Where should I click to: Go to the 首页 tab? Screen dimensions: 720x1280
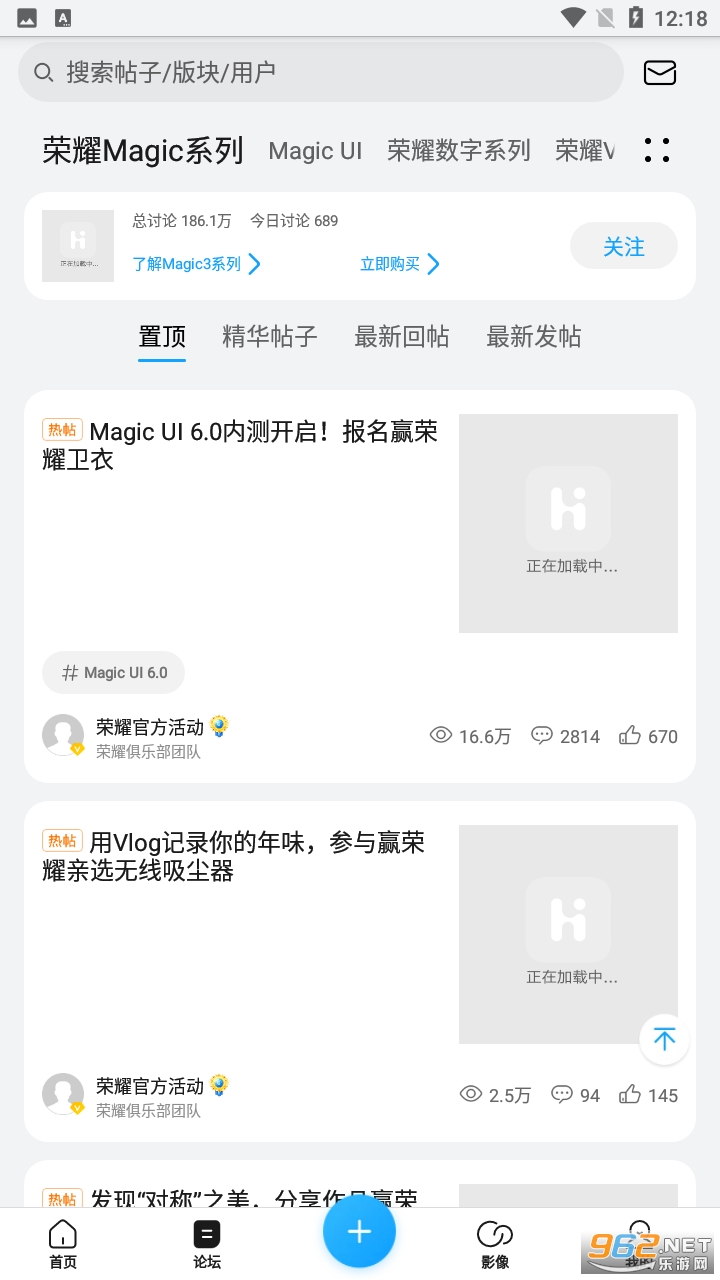(x=63, y=1244)
